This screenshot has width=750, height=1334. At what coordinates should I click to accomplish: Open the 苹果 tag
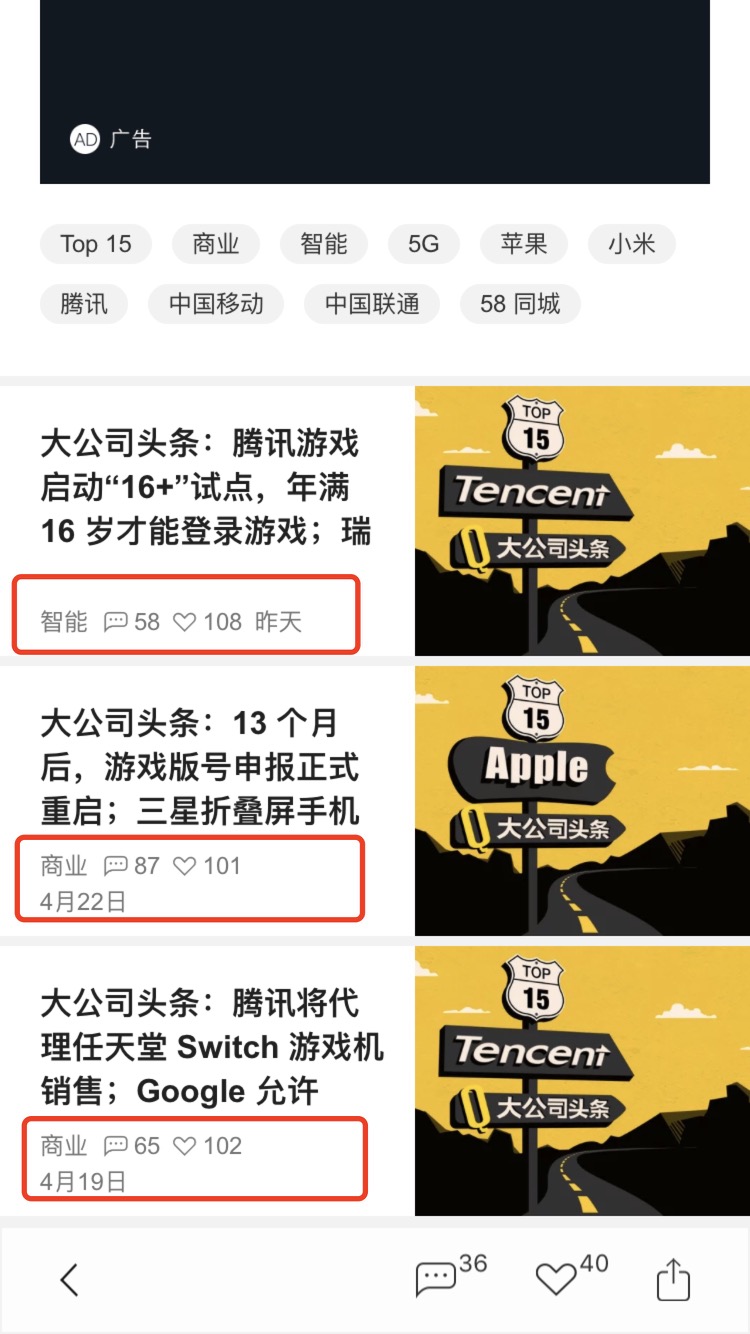(x=524, y=244)
